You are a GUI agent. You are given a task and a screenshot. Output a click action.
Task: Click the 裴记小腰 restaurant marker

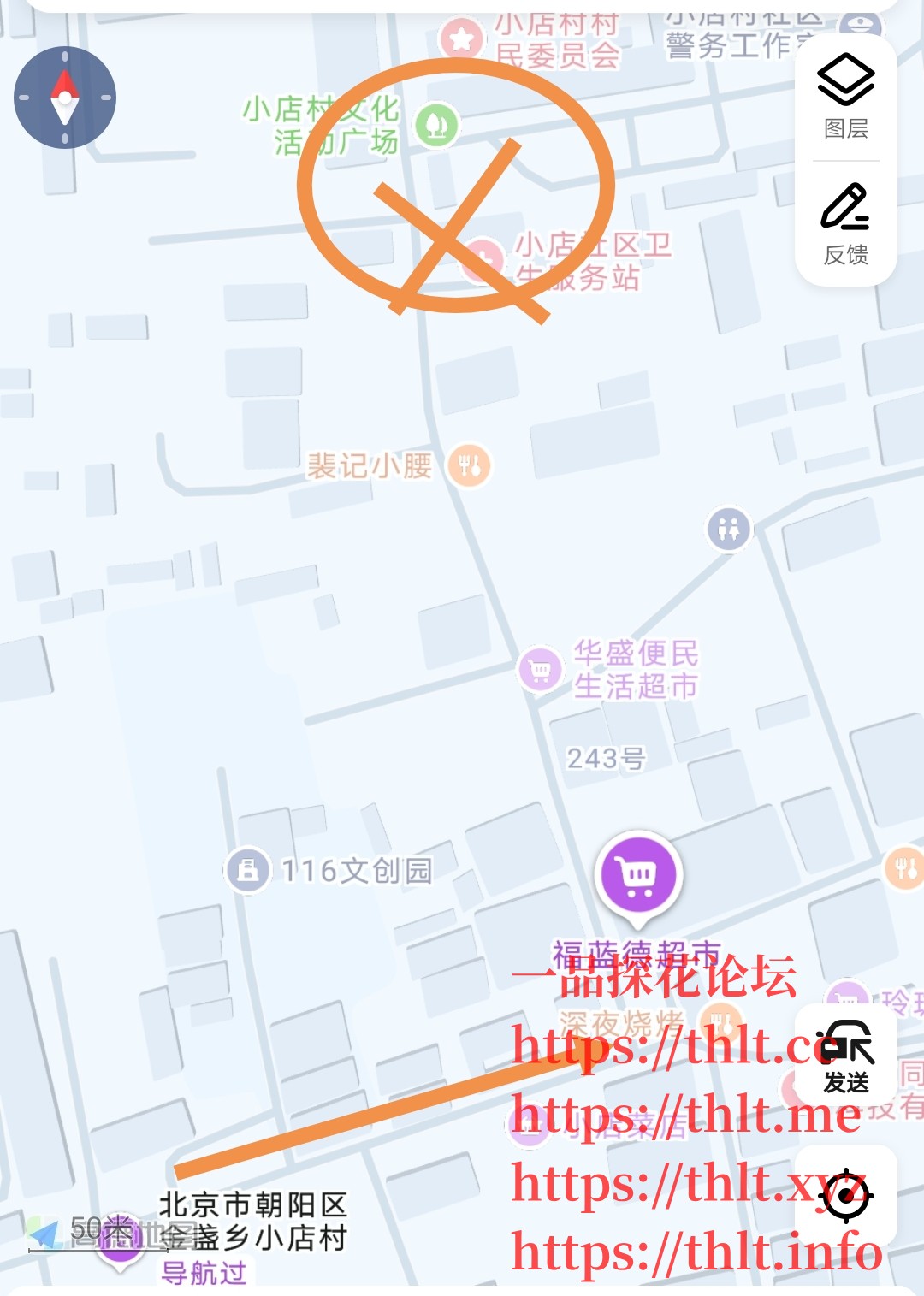[469, 466]
